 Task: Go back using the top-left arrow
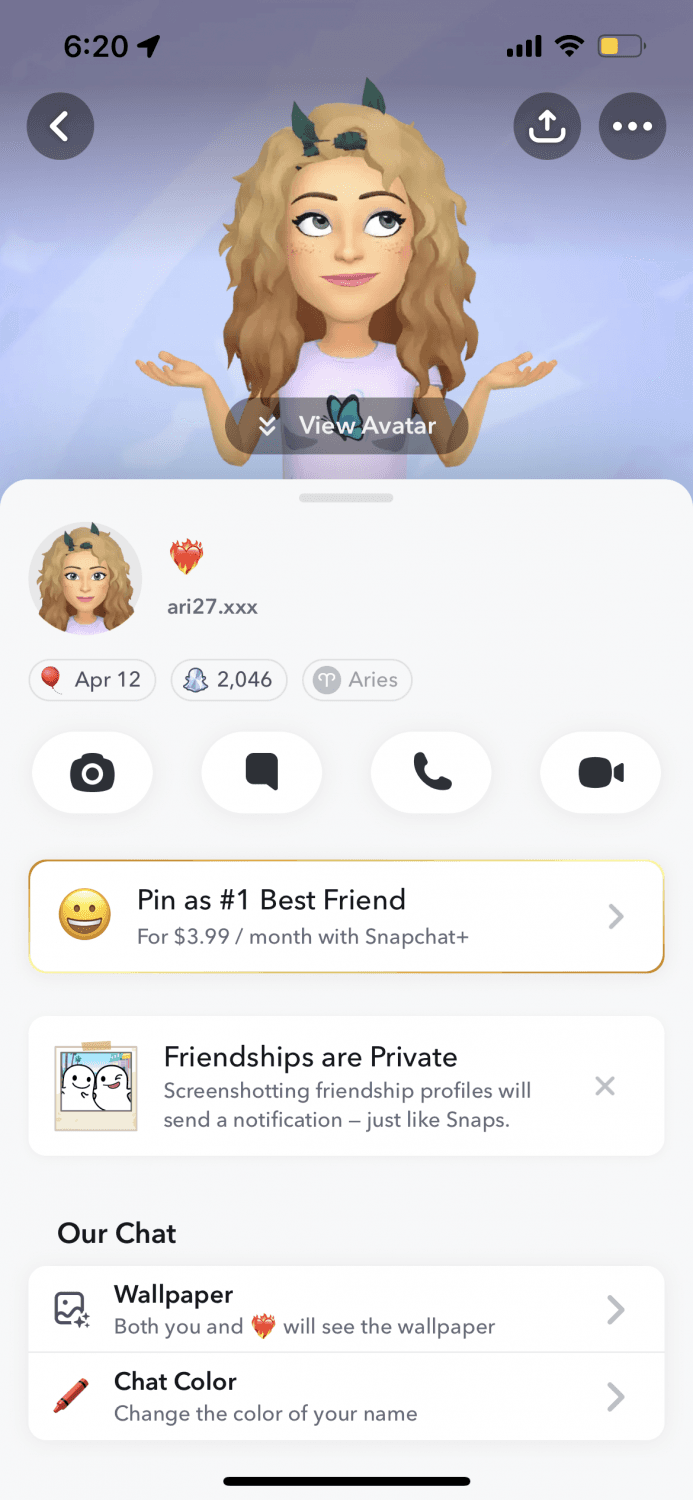tap(60, 126)
